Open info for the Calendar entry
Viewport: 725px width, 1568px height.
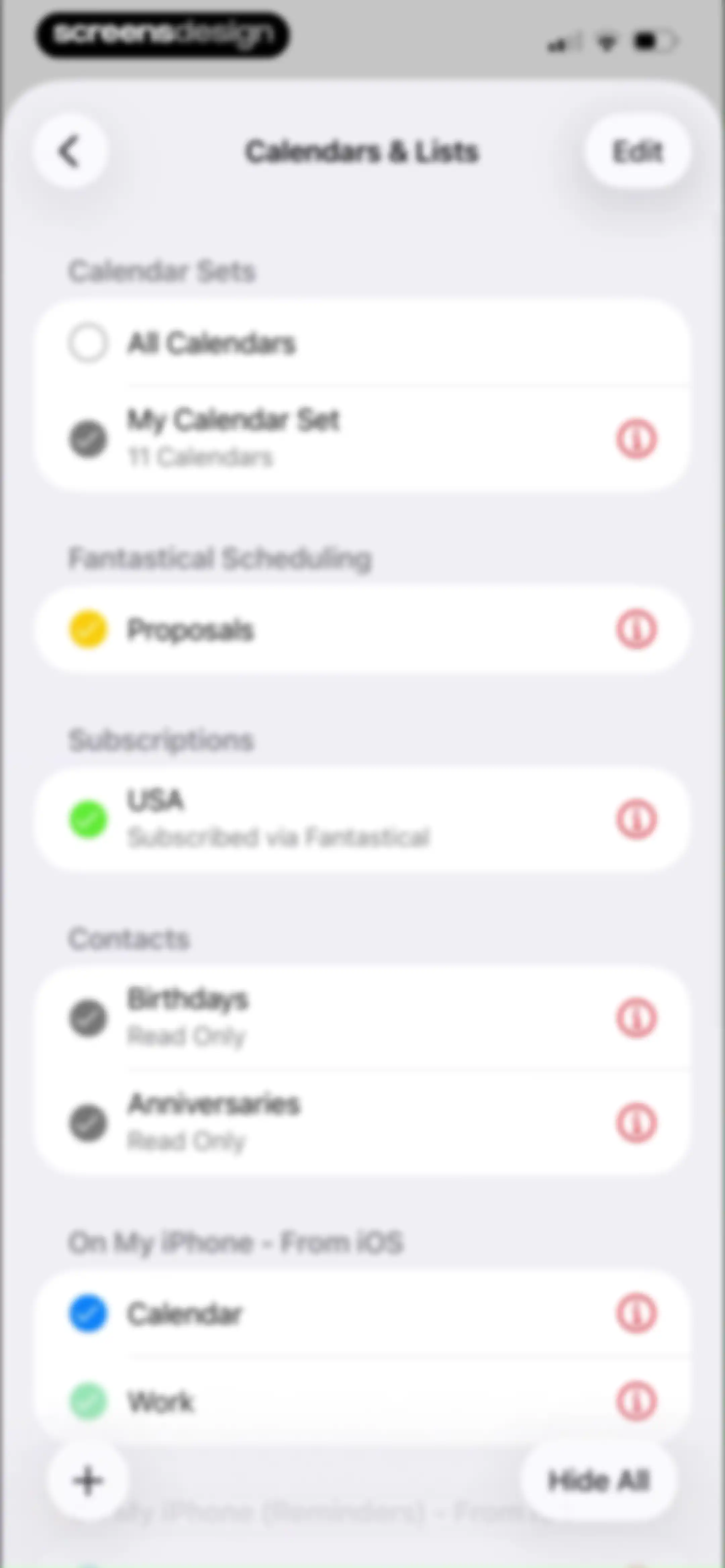tap(637, 1313)
